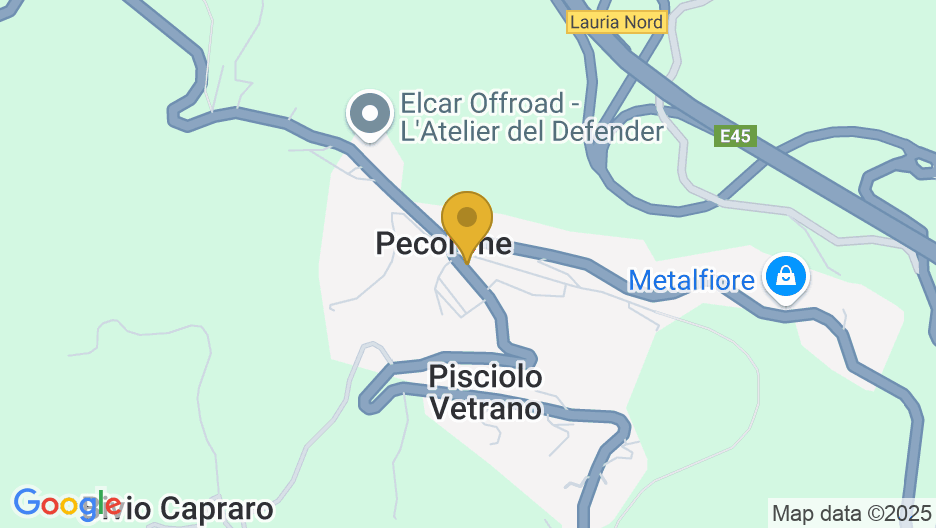Tap the Elcar Offroad place marker

[x=370, y=114]
